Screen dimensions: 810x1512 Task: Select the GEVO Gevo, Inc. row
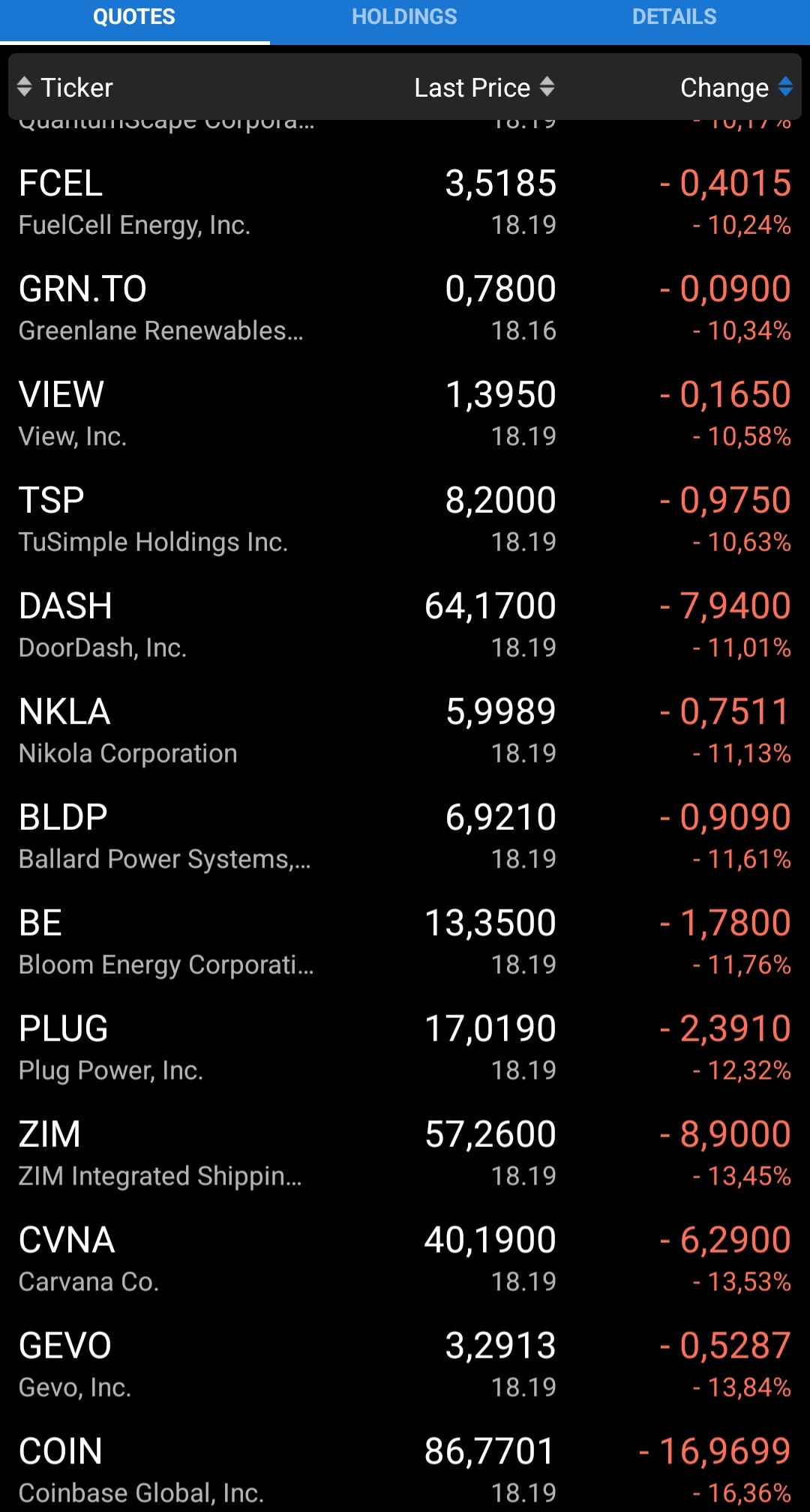point(405,1366)
